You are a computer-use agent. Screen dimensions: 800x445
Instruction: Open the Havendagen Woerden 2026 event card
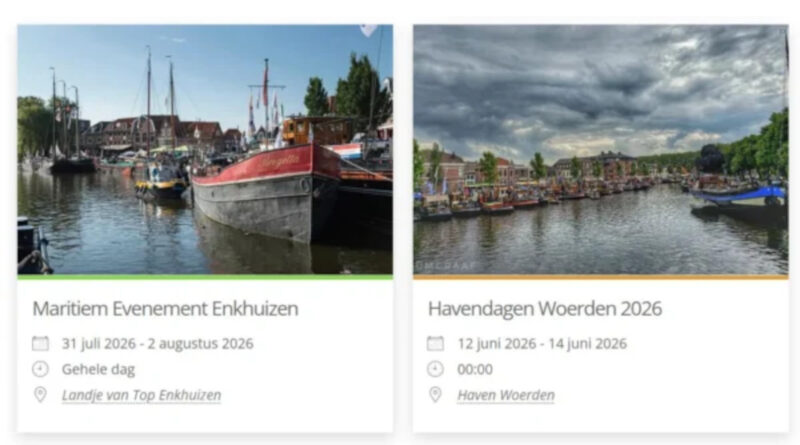(600, 150)
